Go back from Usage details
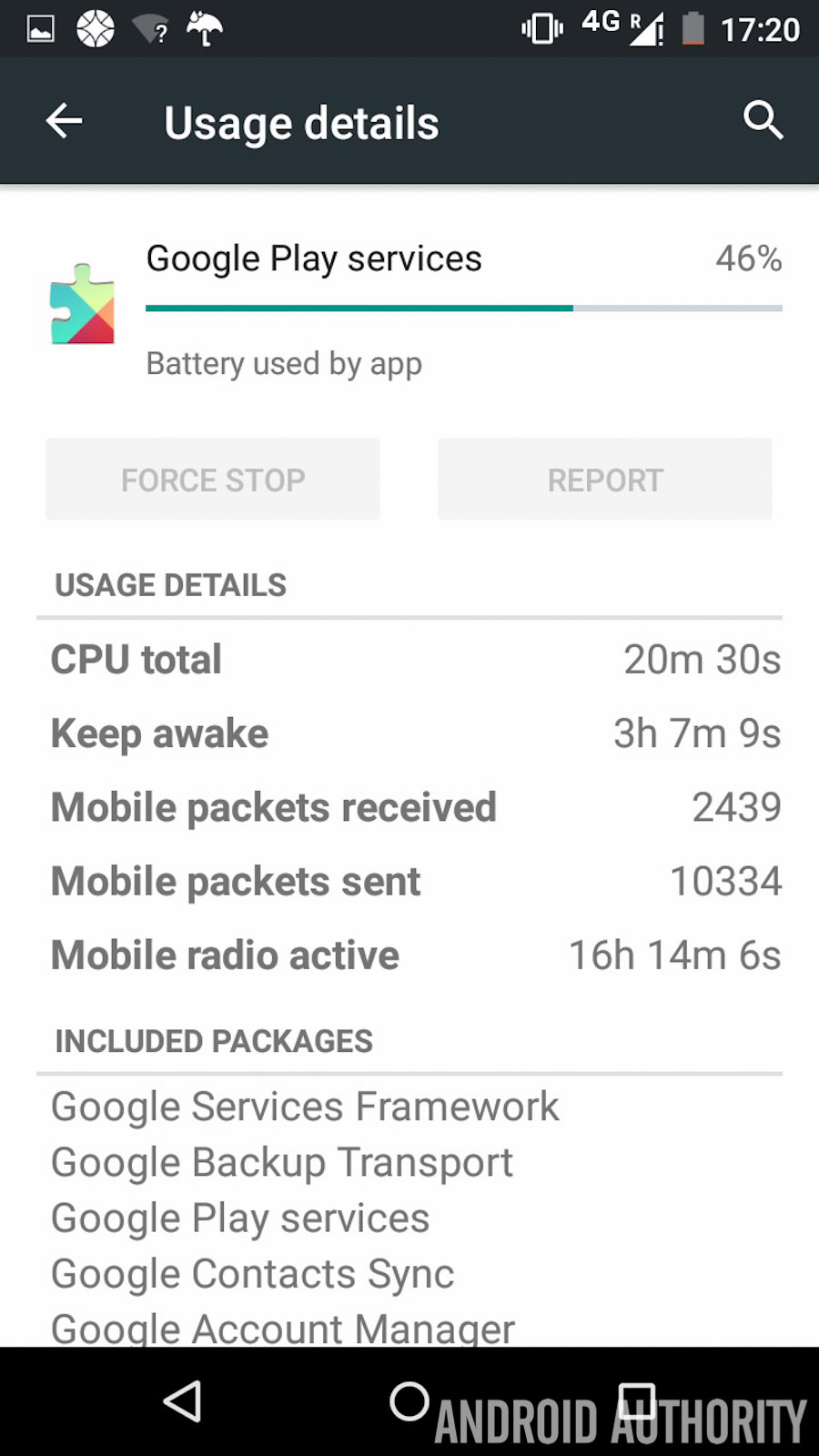Image resolution: width=819 pixels, height=1456 pixels. pos(64,121)
